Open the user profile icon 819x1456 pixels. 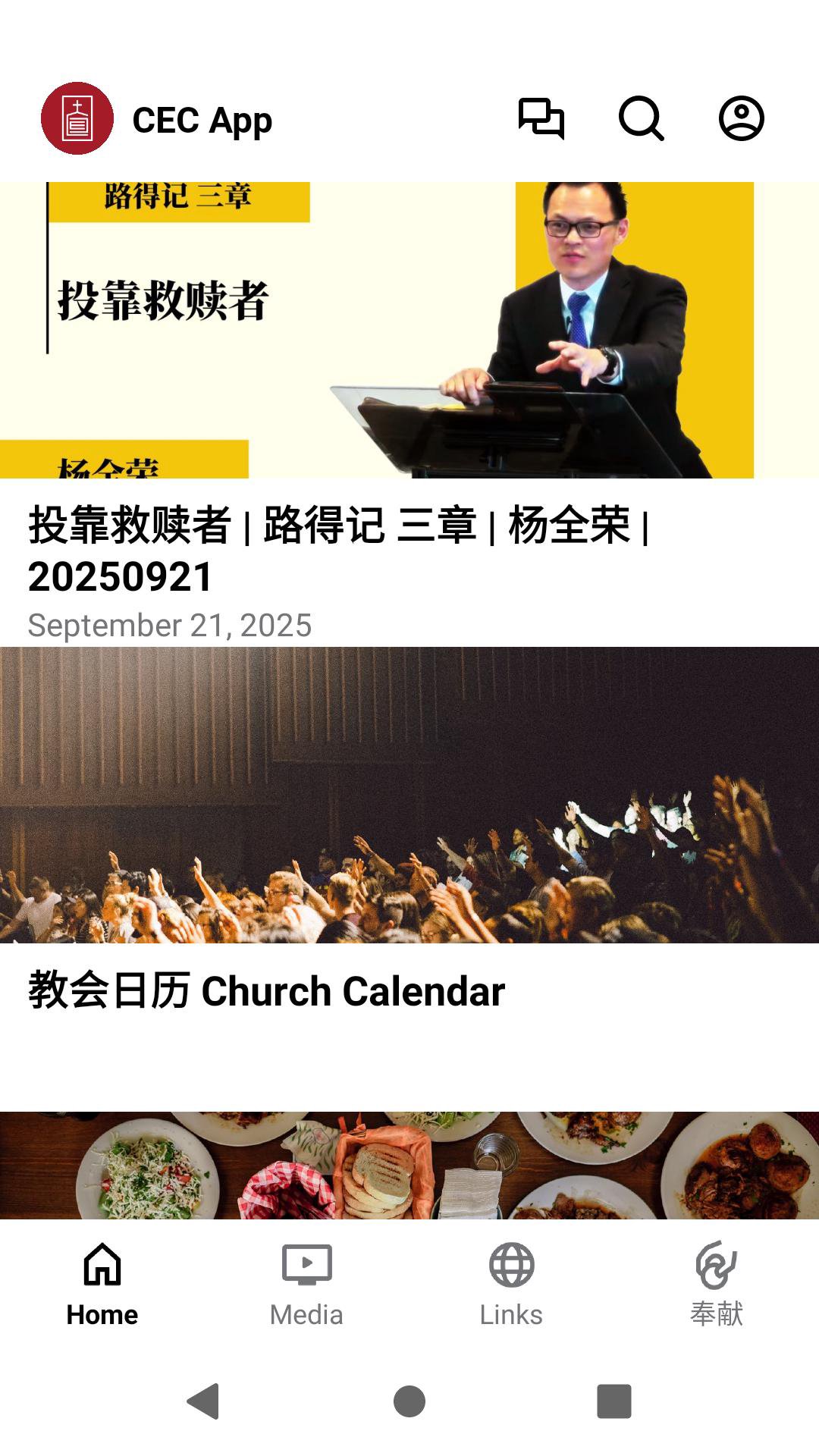[741, 119]
